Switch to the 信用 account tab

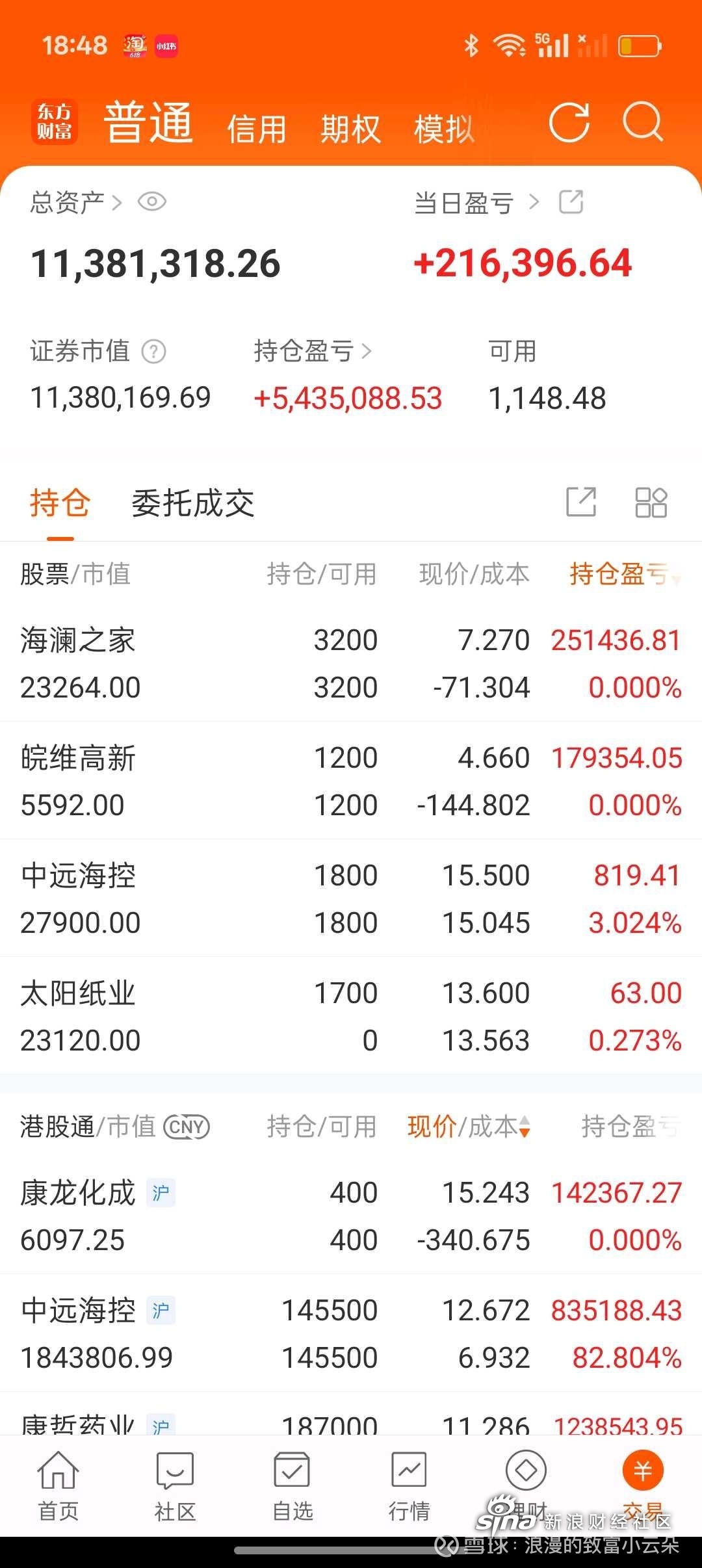click(x=257, y=129)
